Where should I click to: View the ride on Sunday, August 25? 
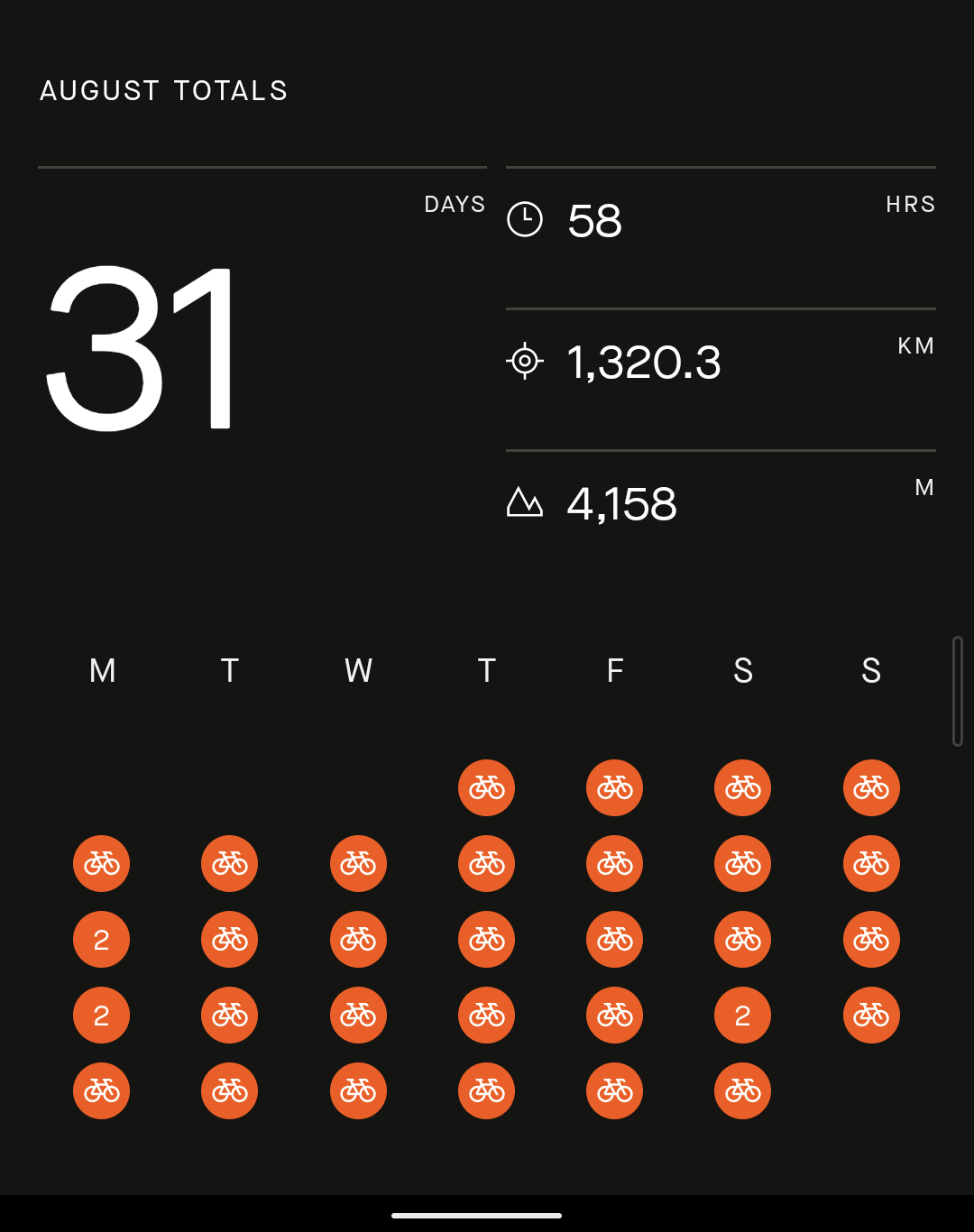pos(870,1015)
